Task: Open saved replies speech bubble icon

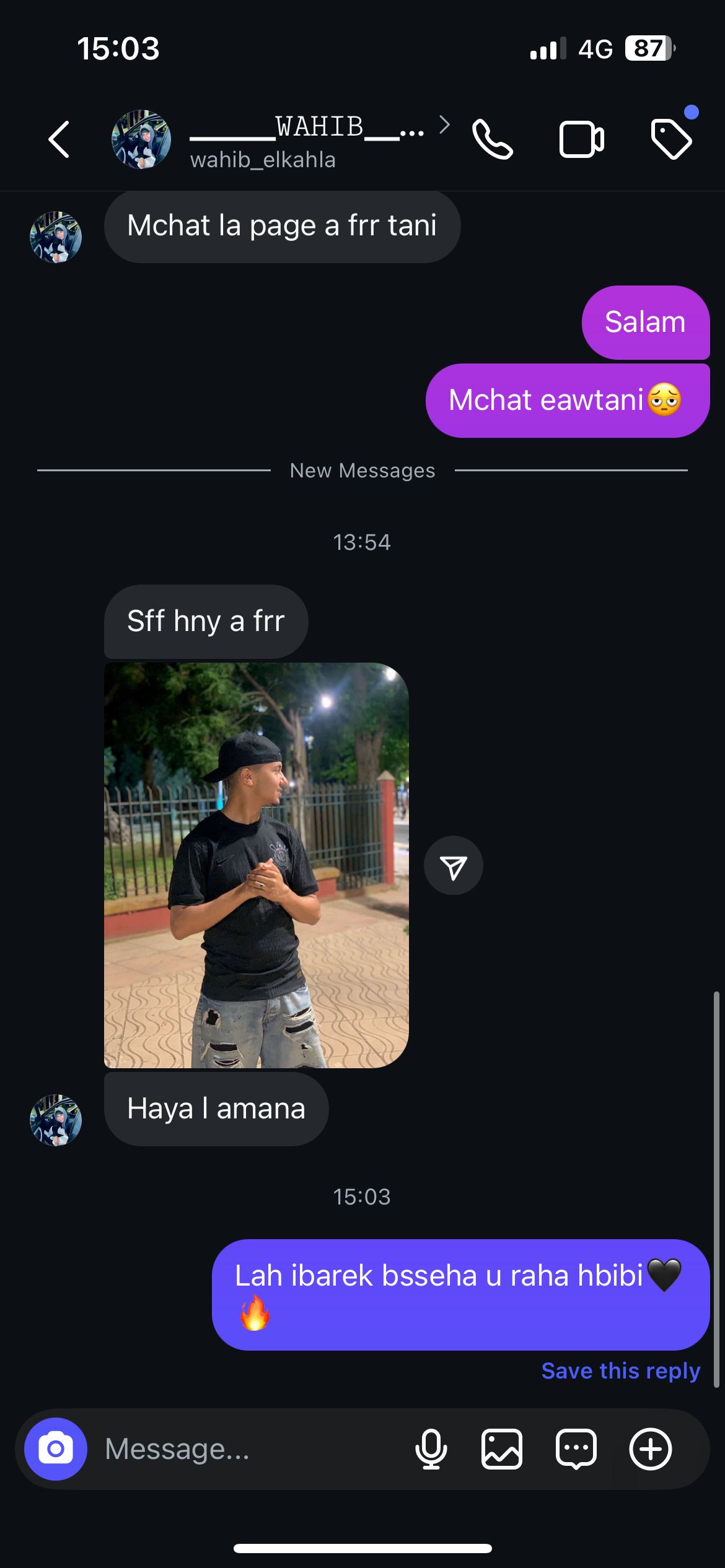Action: 576,1449
